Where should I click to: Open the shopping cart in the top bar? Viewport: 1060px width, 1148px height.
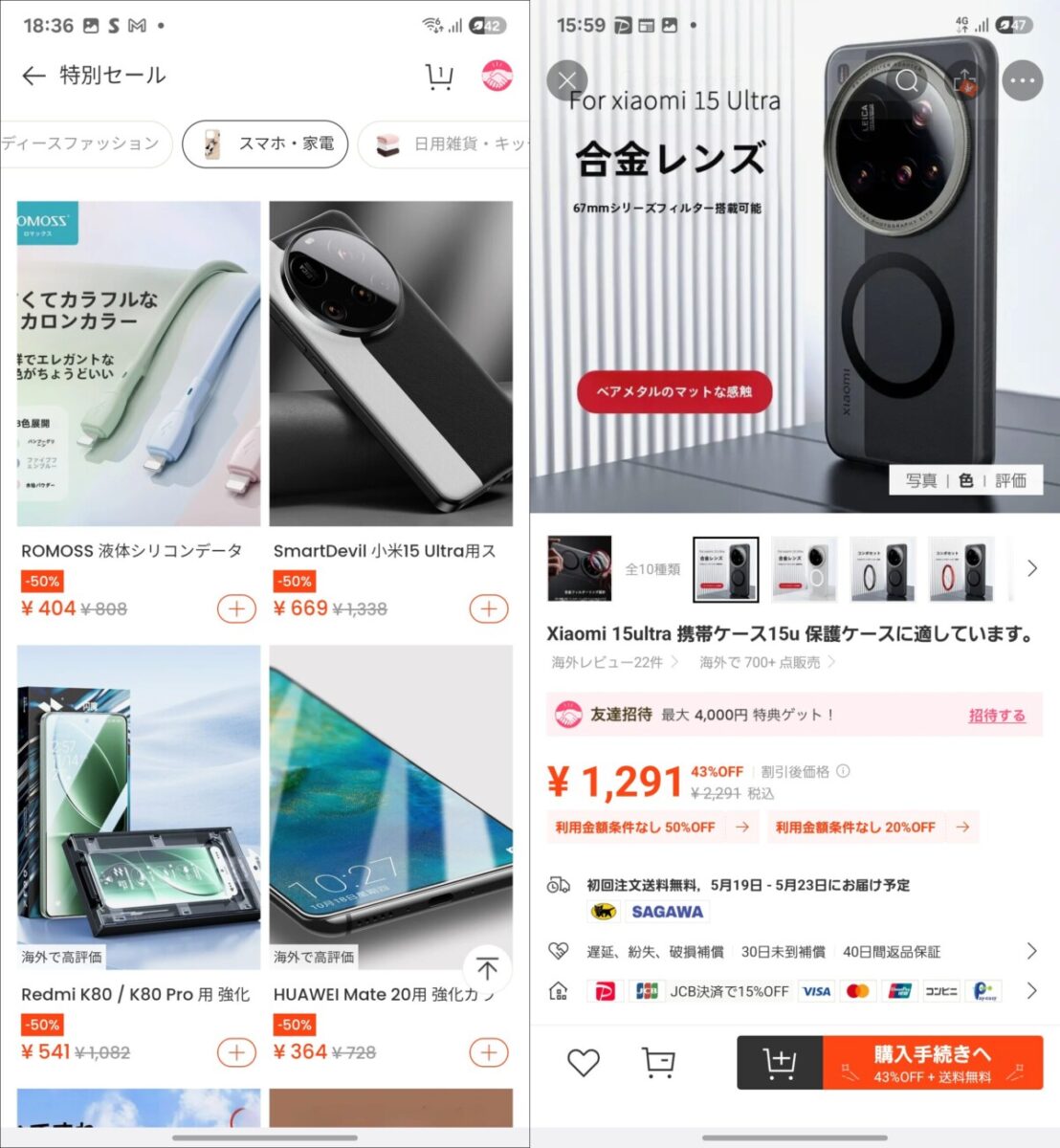pos(439,77)
